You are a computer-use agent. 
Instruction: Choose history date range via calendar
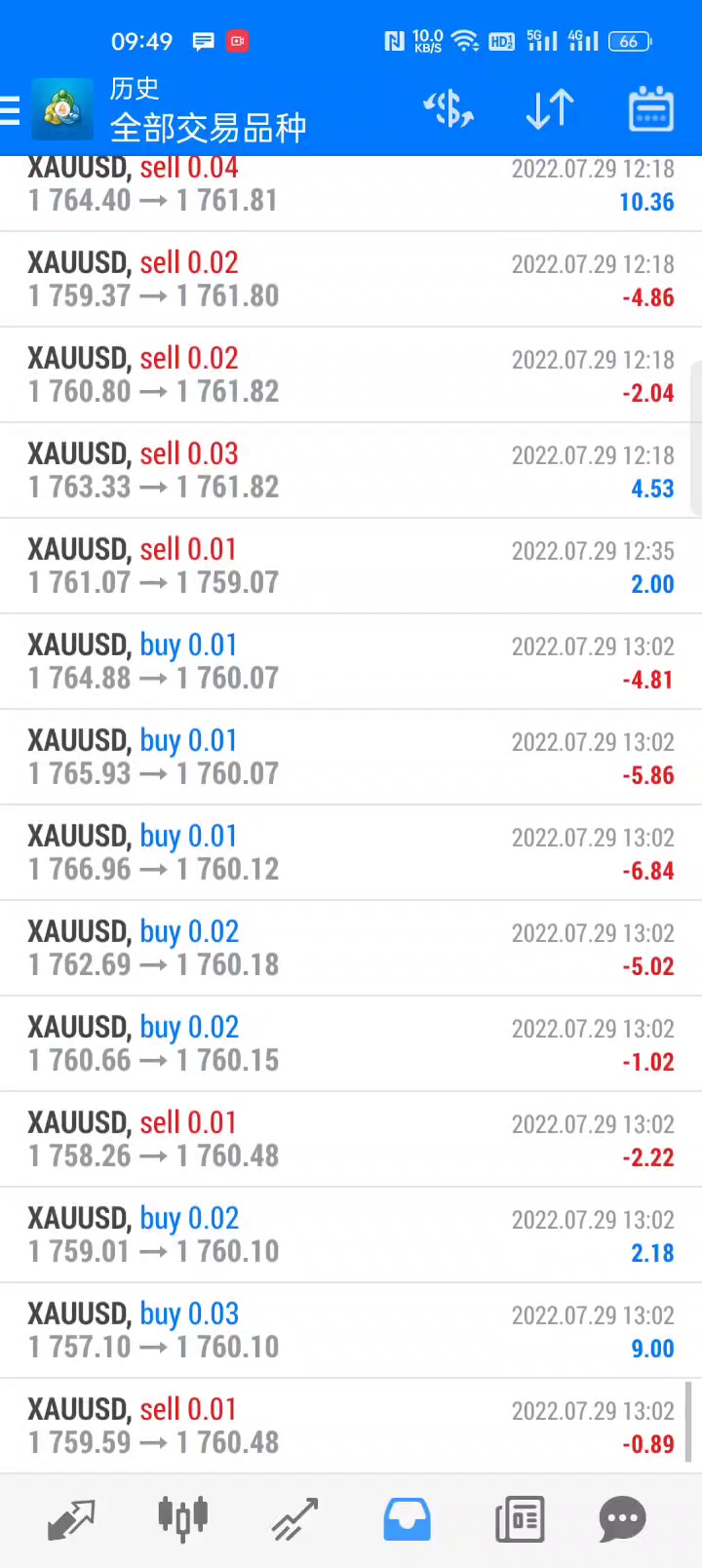(x=650, y=109)
